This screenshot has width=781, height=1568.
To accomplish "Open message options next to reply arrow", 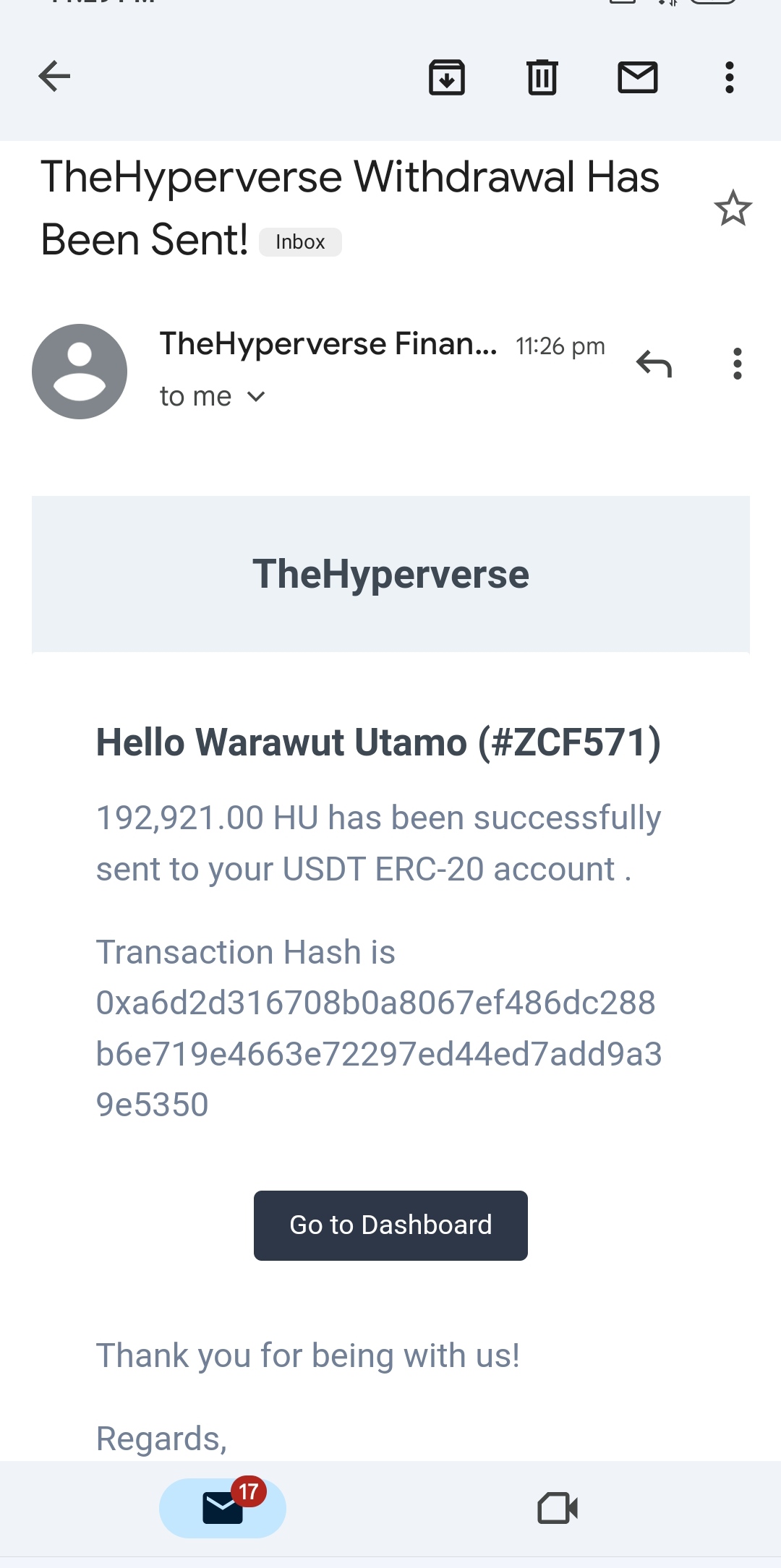I will click(737, 364).
